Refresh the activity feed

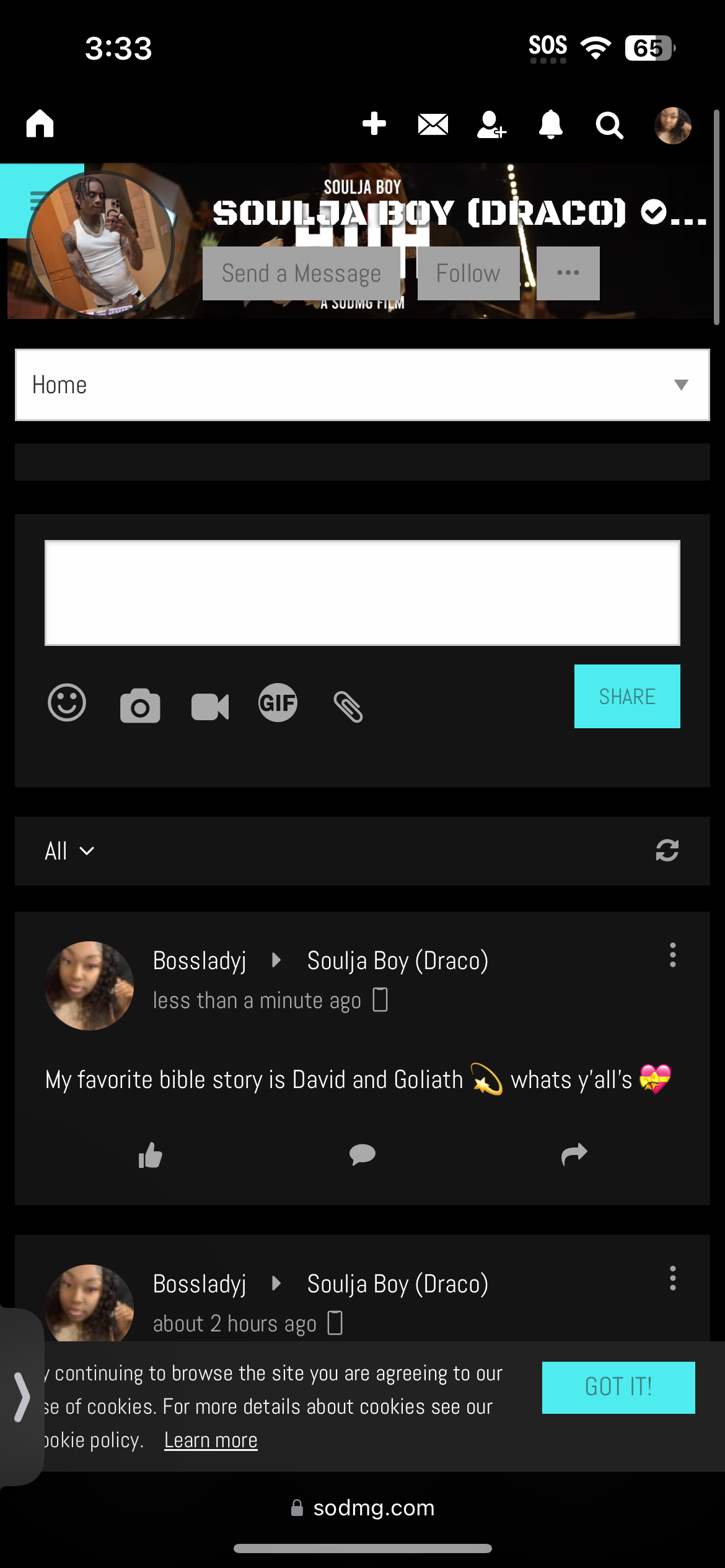(667, 850)
